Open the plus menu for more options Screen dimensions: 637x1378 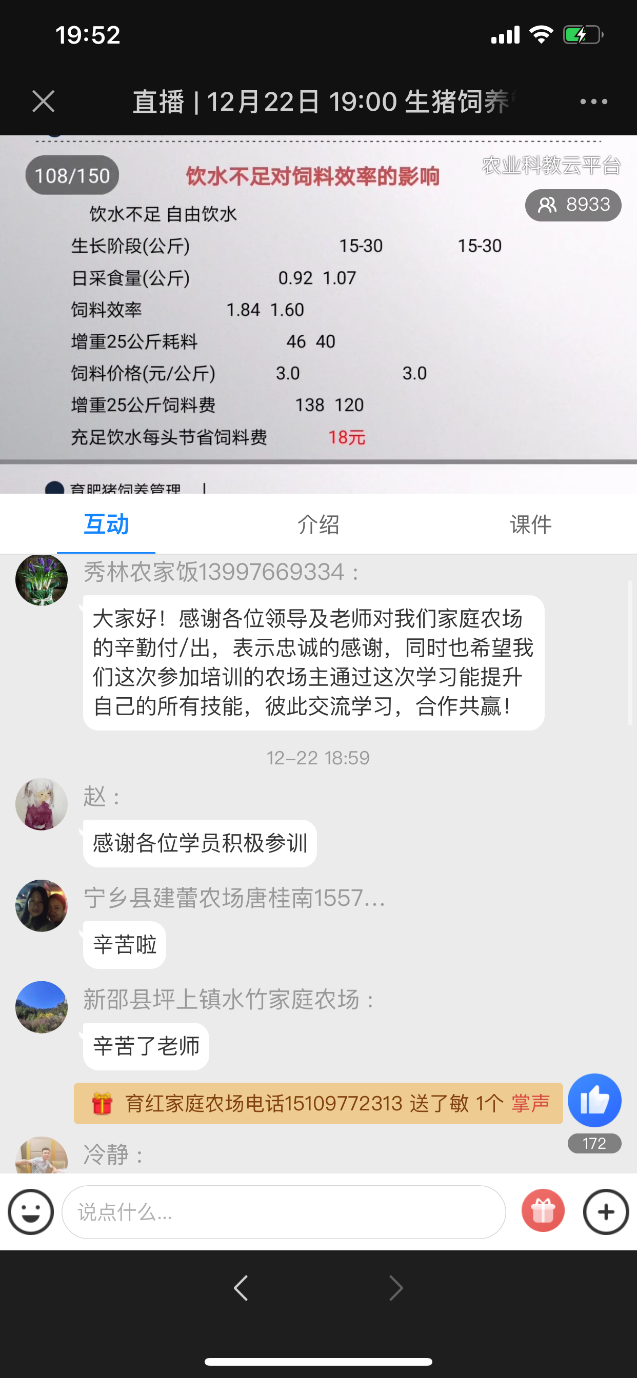pyautogui.click(x=605, y=1212)
